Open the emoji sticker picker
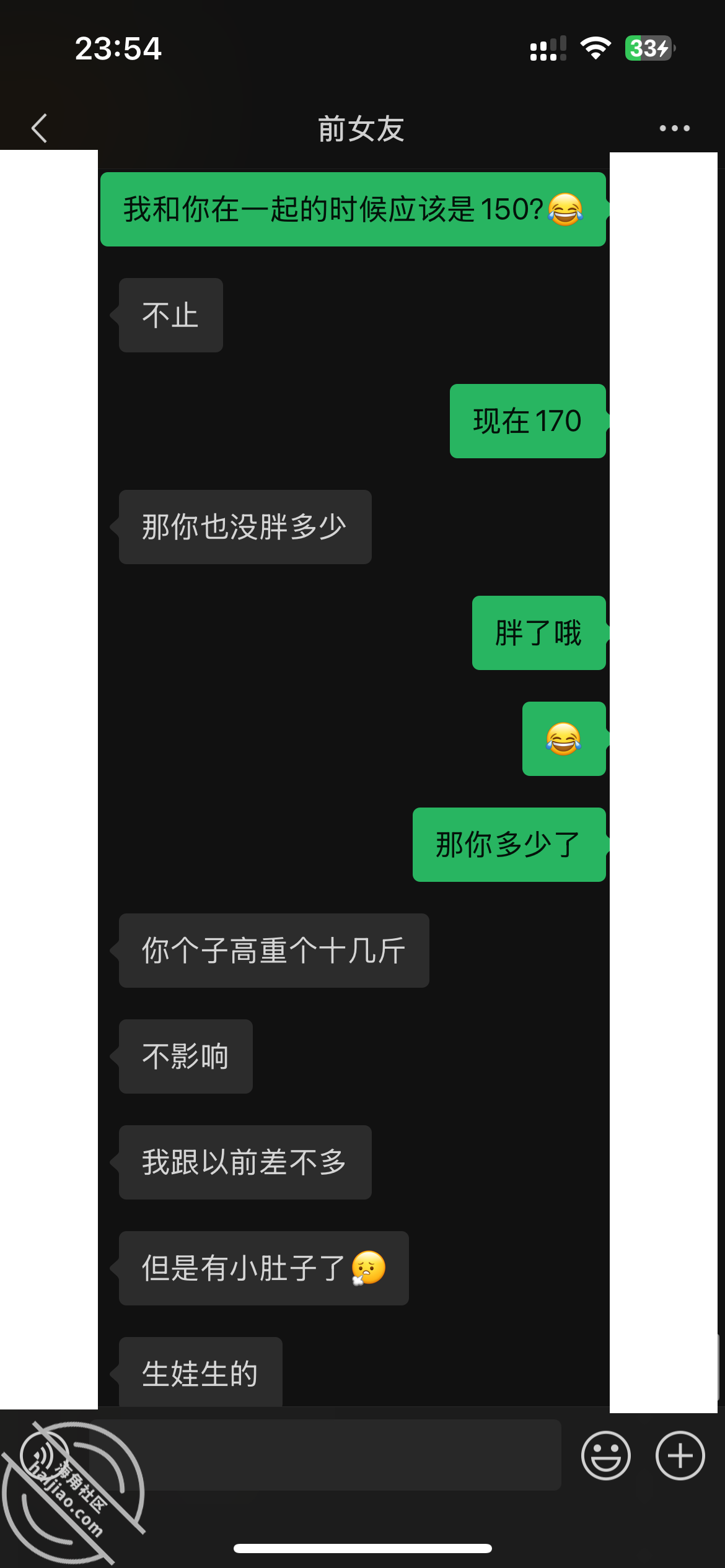This screenshot has width=725, height=1568. point(605,1455)
